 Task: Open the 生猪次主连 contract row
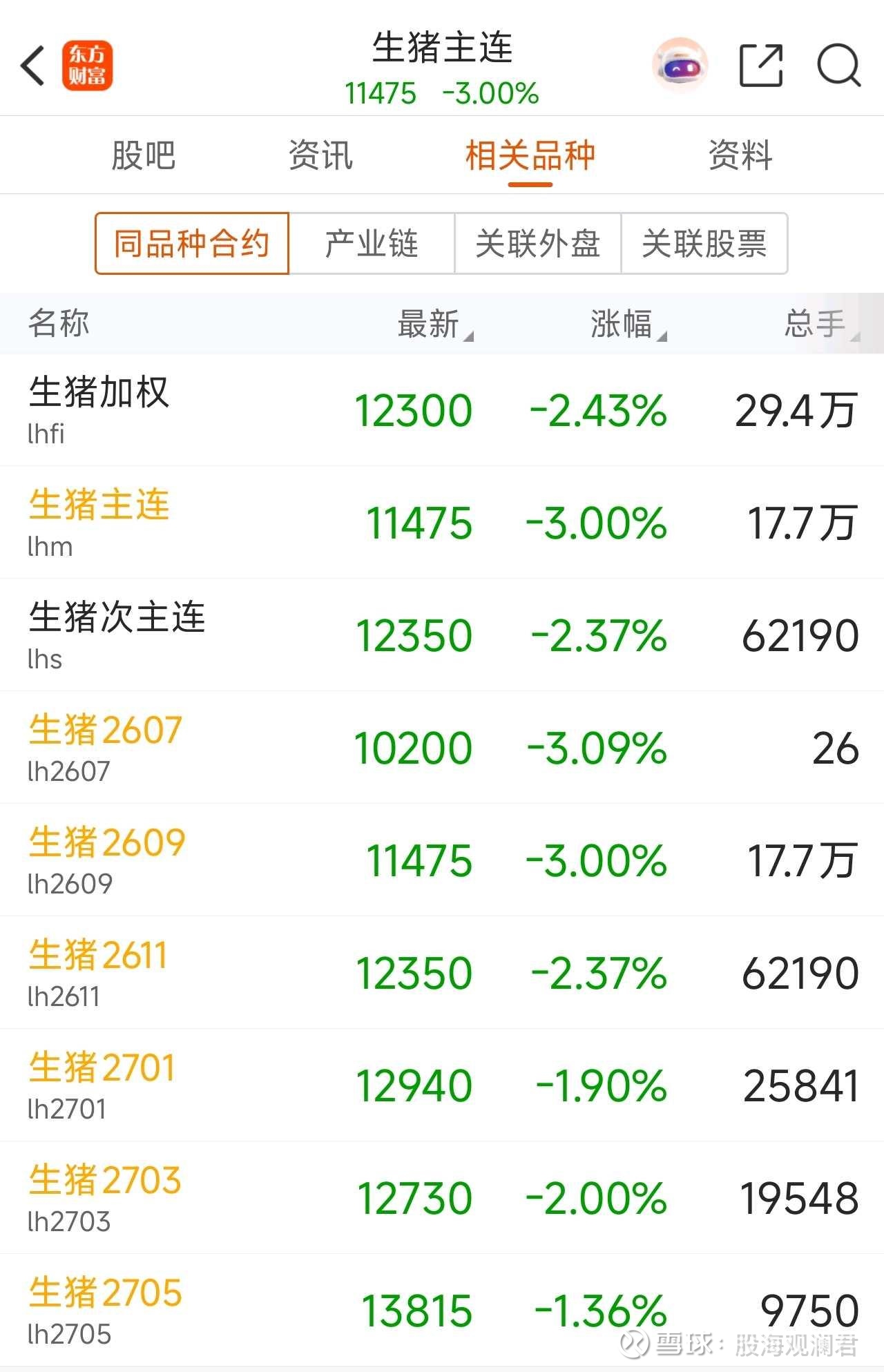(442, 635)
